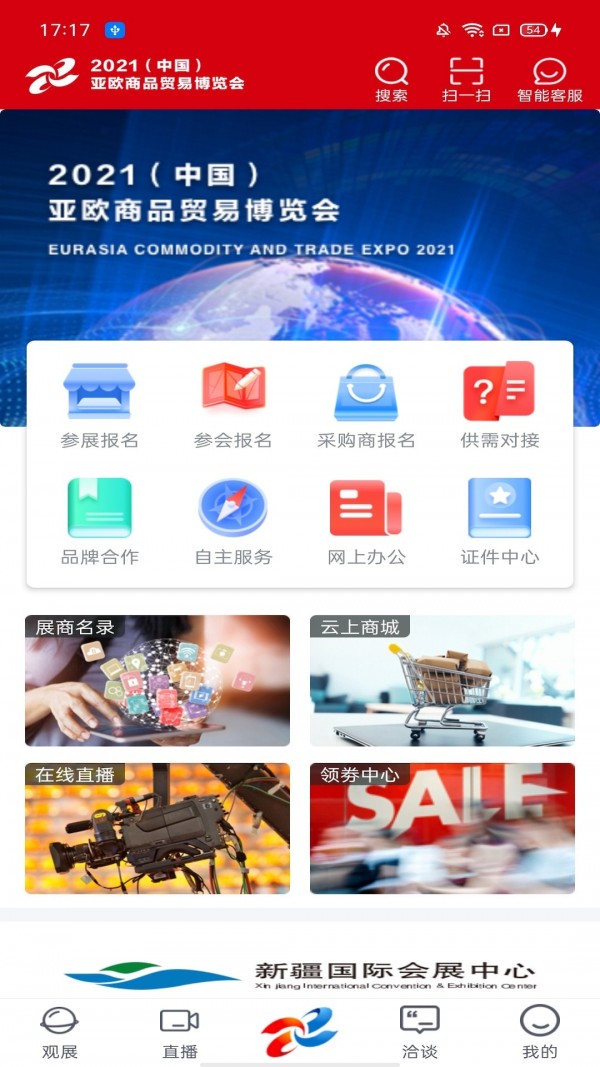The width and height of the screenshot is (600, 1067).
Task: Select 参会报名 attendee registration
Action: tap(233, 405)
